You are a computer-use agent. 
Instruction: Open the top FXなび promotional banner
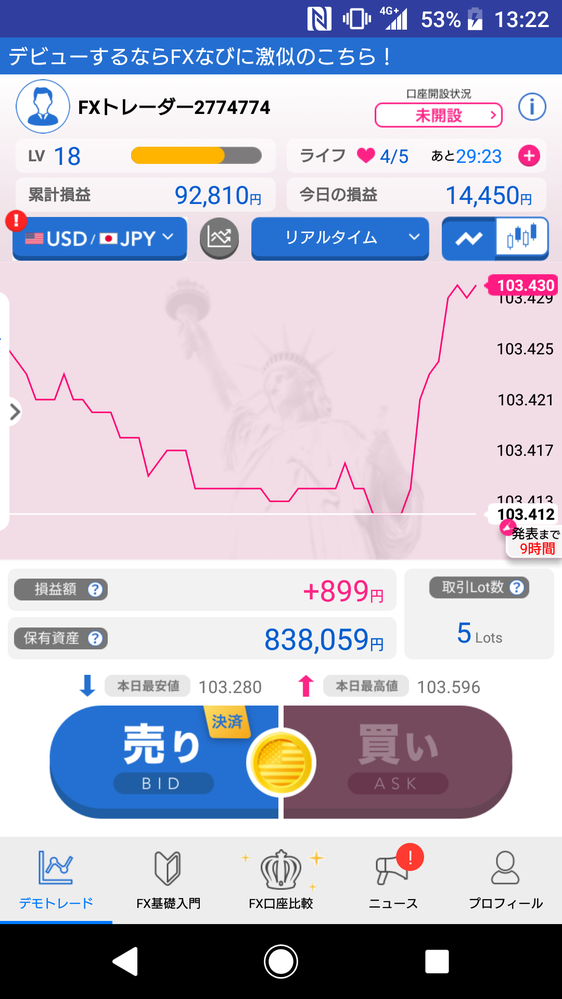point(281,57)
